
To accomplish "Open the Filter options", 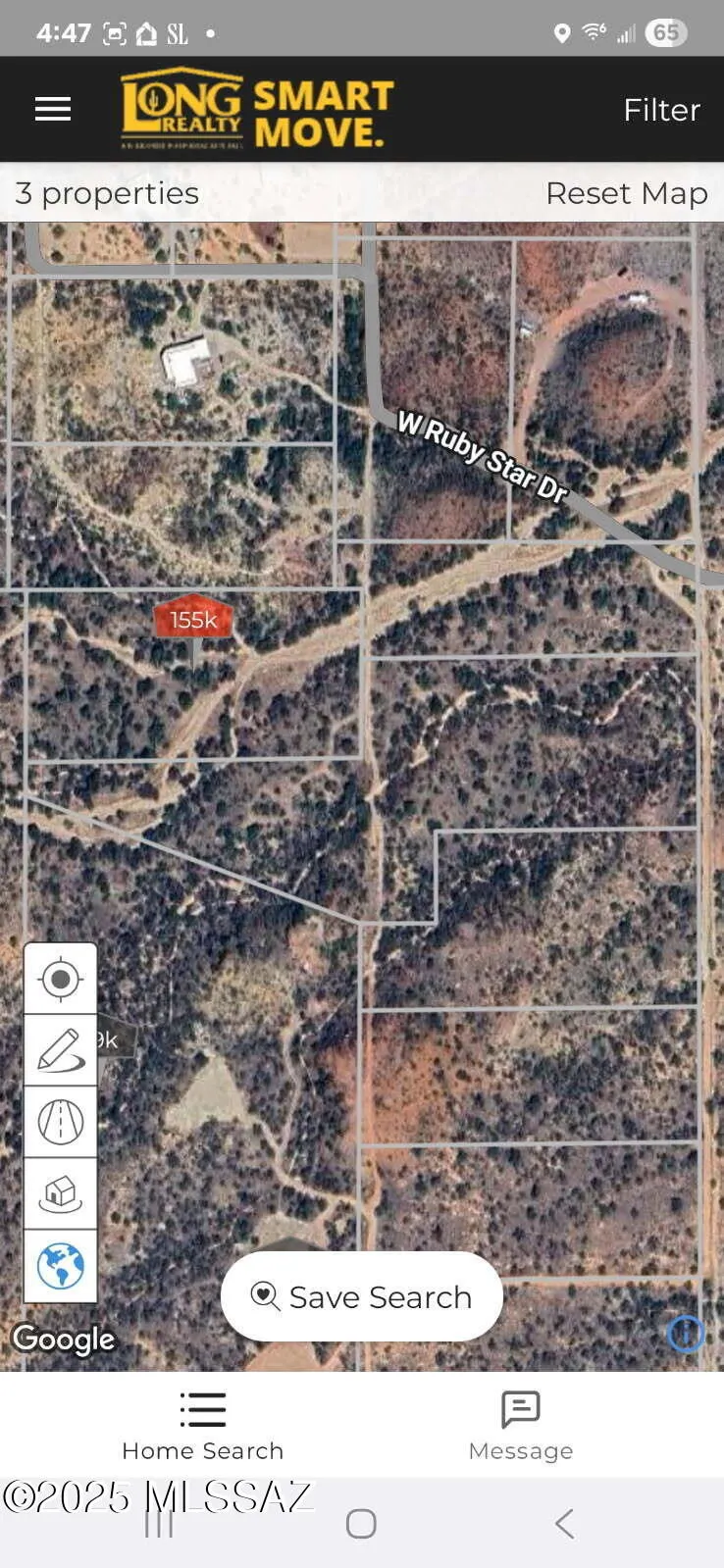I will click(661, 110).
